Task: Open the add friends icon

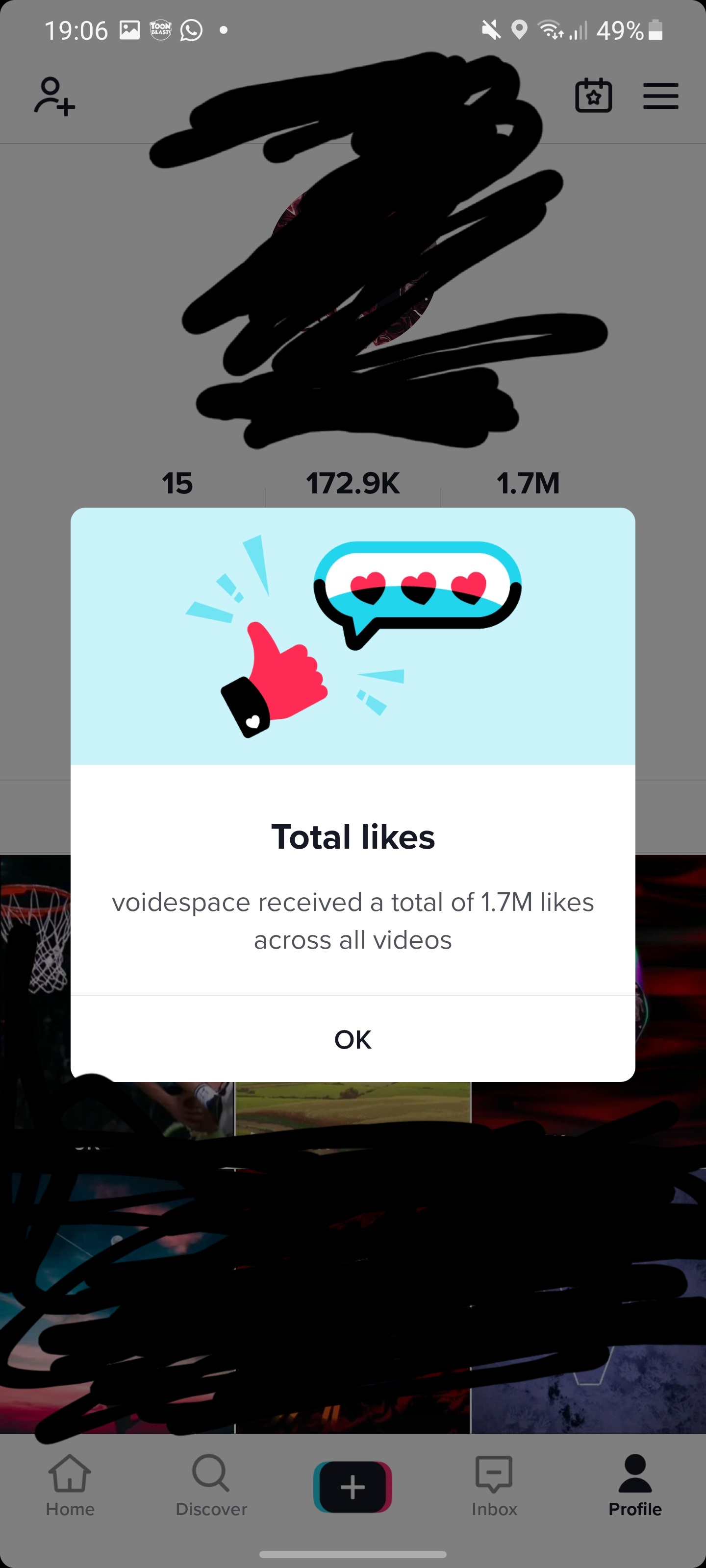Action: click(x=54, y=96)
